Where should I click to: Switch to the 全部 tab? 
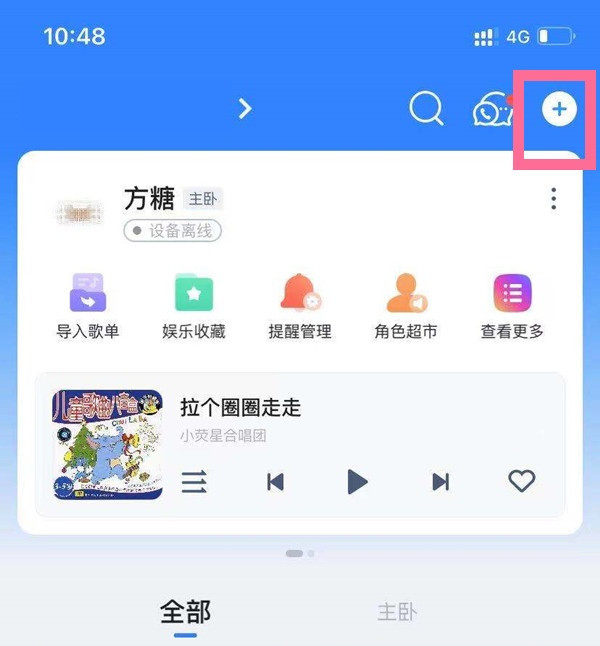186,611
